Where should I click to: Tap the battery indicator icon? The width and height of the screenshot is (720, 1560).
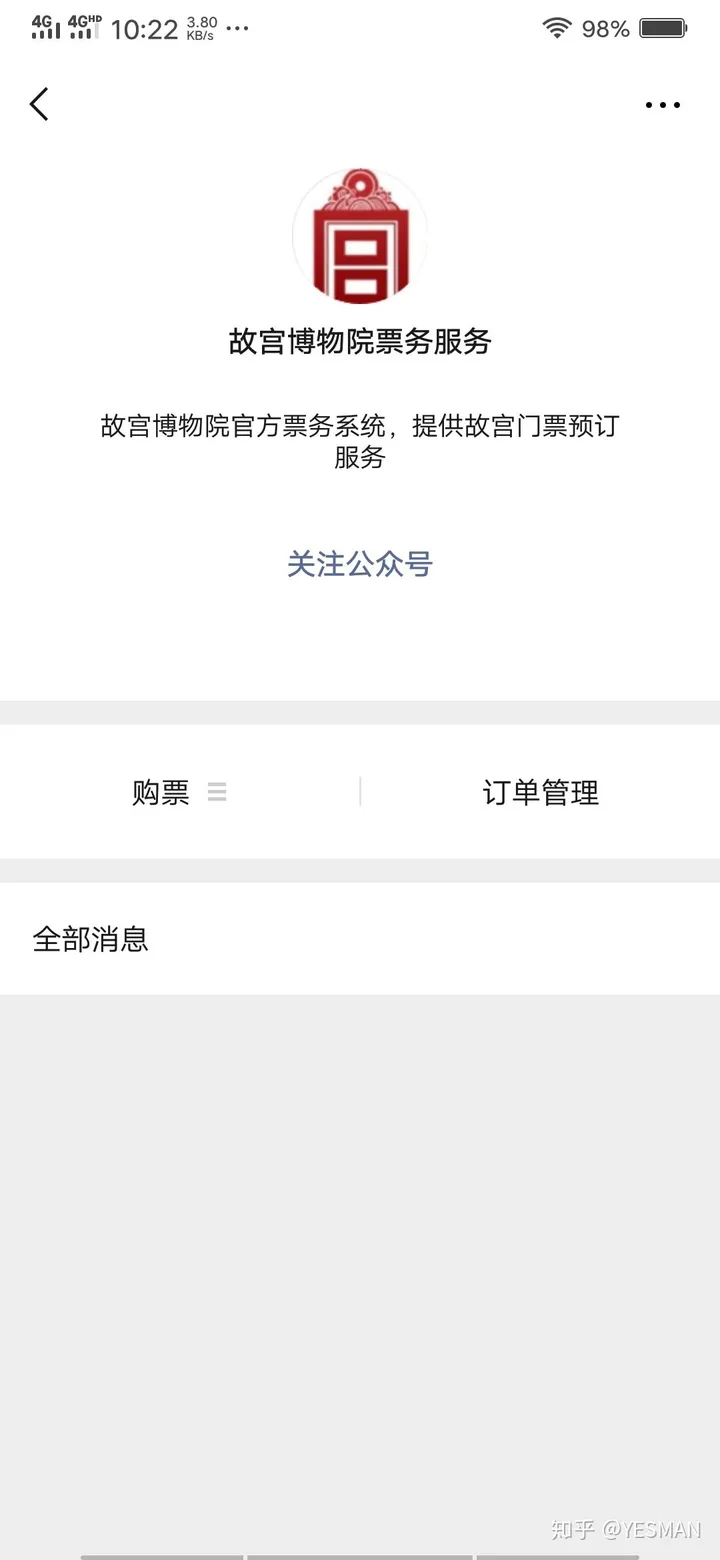pyautogui.click(x=661, y=28)
